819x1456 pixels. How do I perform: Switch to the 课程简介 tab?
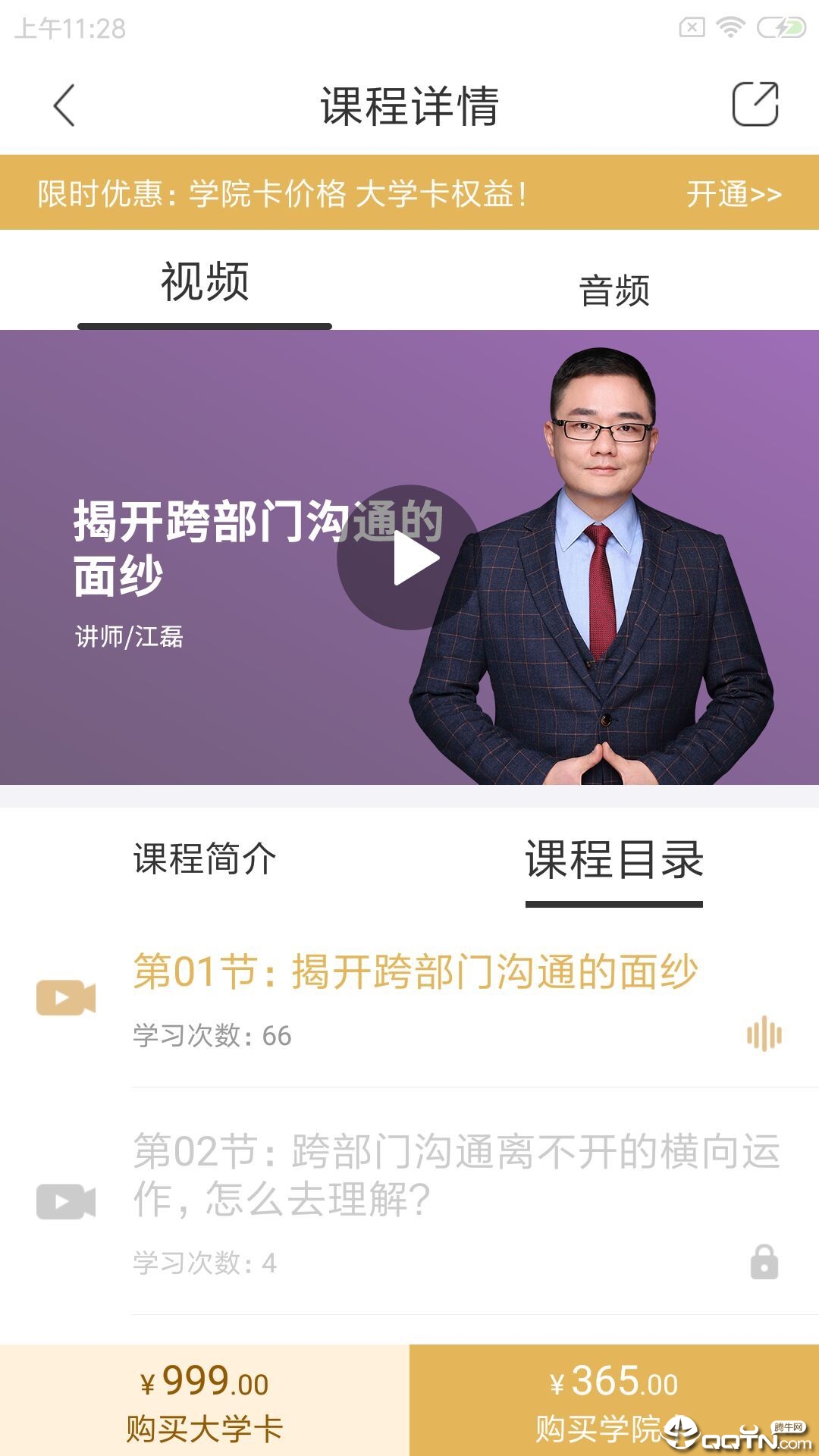(205, 859)
